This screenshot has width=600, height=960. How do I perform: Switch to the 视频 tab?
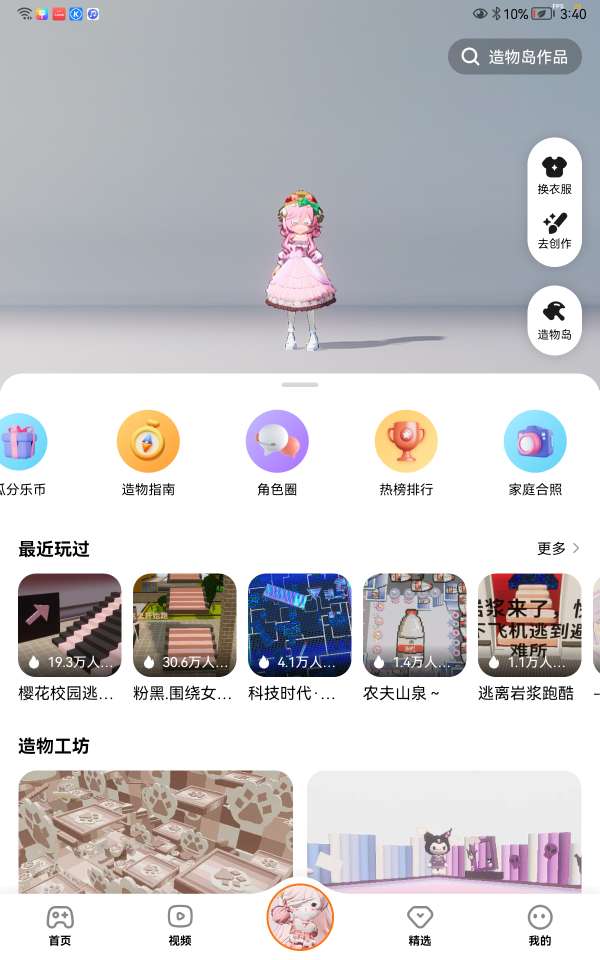click(180, 926)
